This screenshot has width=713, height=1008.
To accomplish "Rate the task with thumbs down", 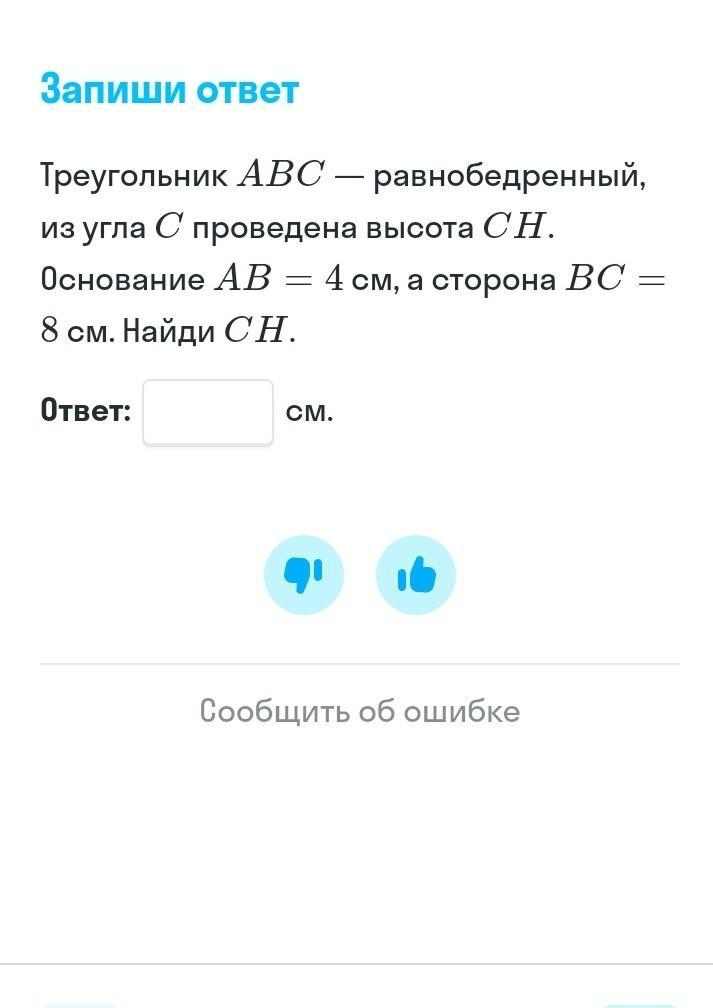I will coord(303,575).
